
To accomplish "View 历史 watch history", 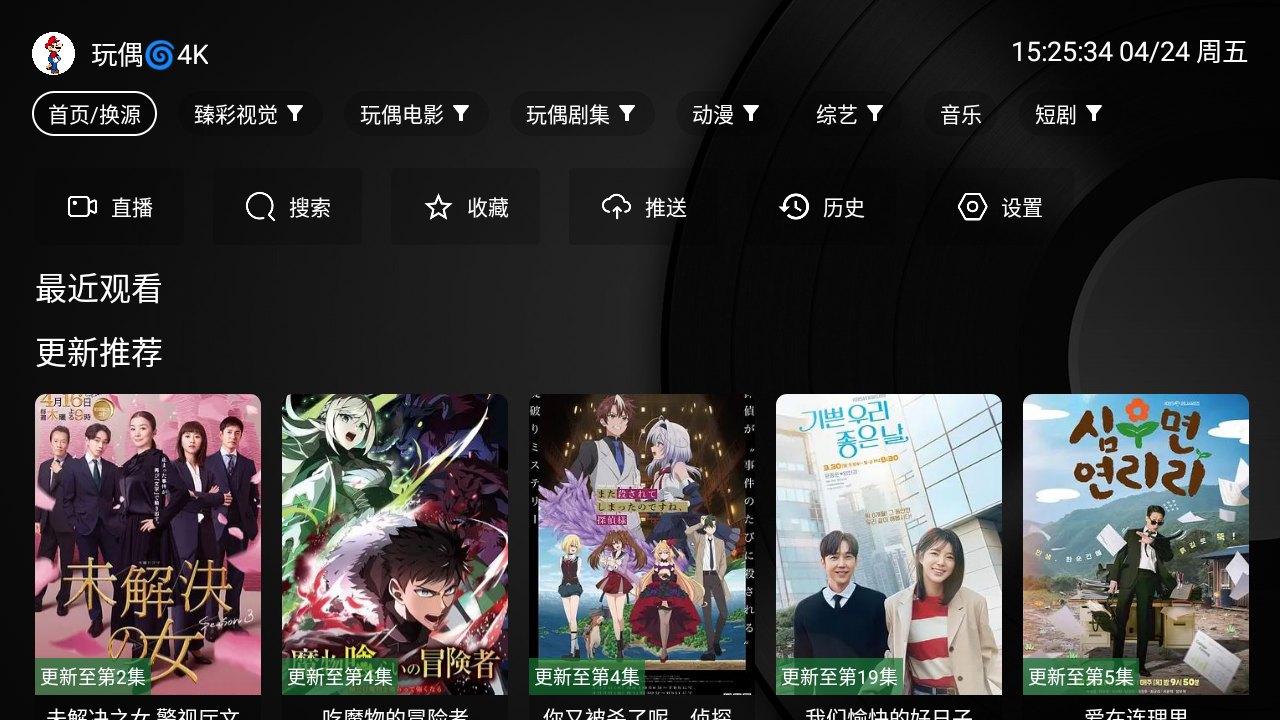I will 822,207.
